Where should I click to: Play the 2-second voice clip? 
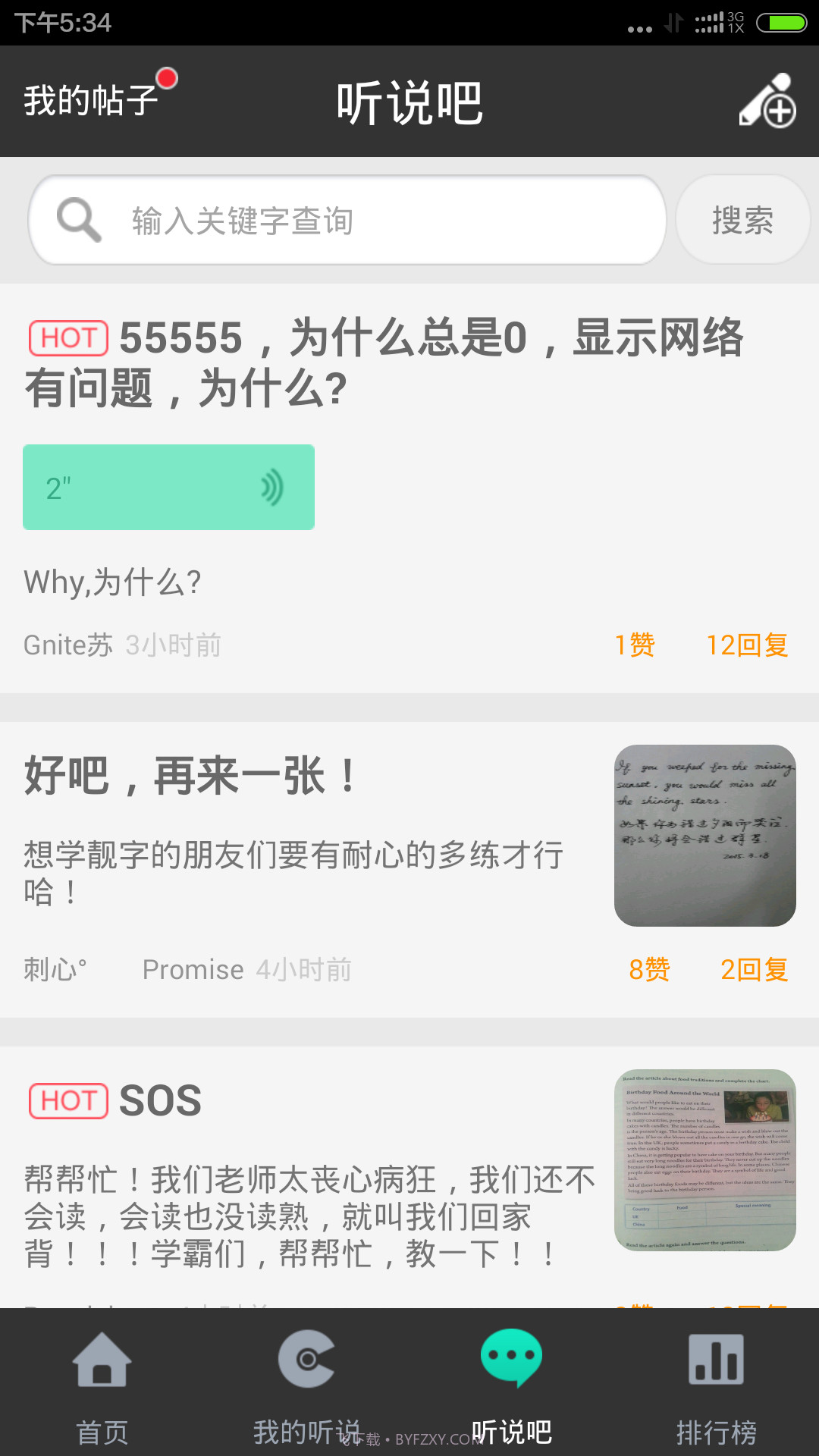pos(168,488)
